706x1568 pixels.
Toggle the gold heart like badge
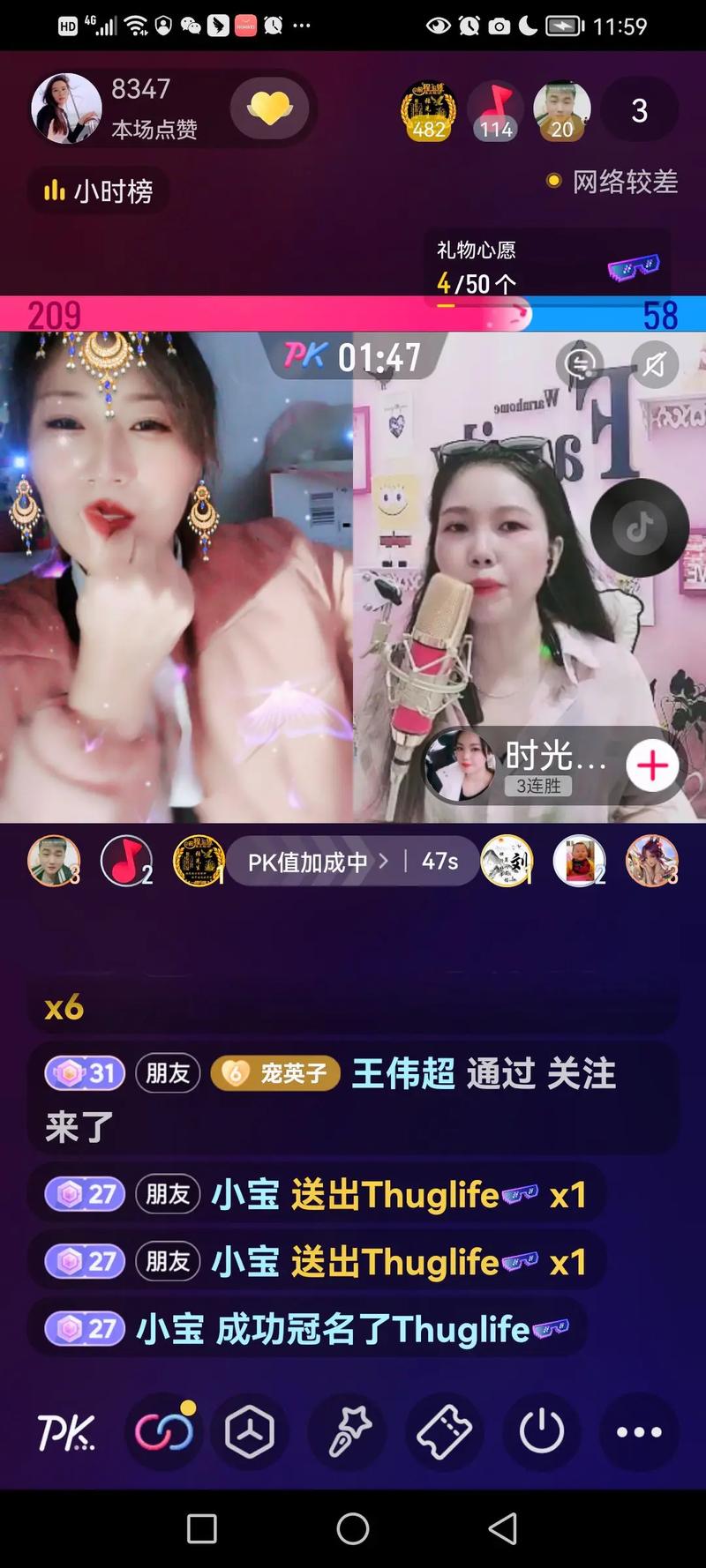click(x=270, y=108)
